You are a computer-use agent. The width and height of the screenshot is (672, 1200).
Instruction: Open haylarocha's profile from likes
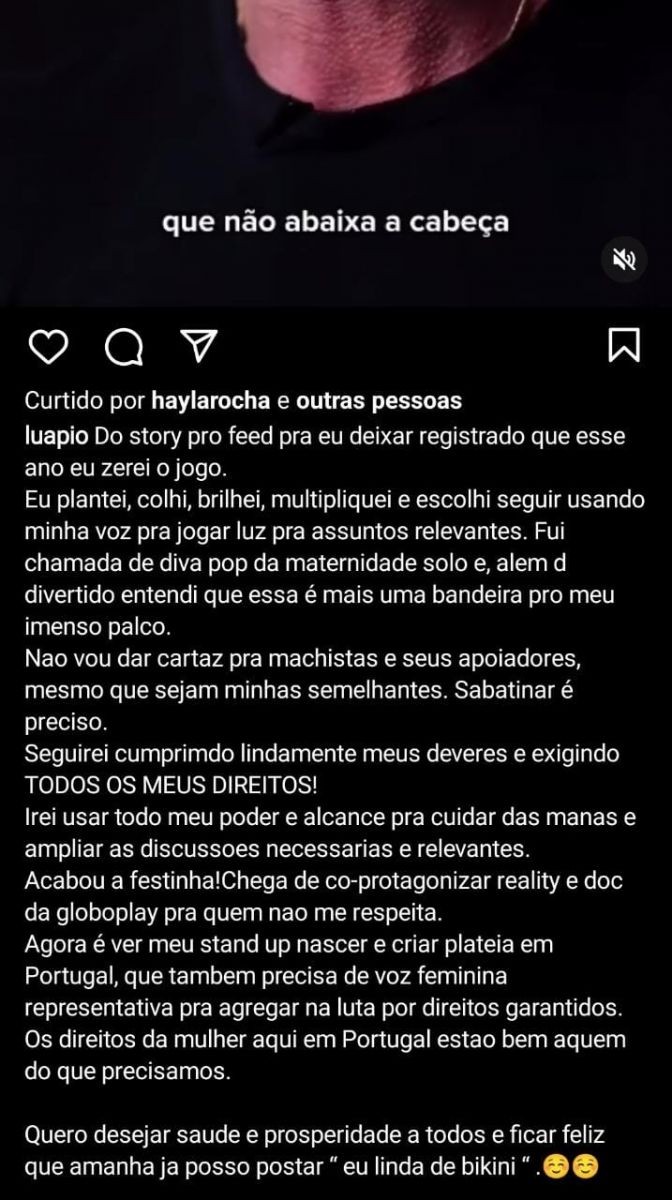coord(210,401)
